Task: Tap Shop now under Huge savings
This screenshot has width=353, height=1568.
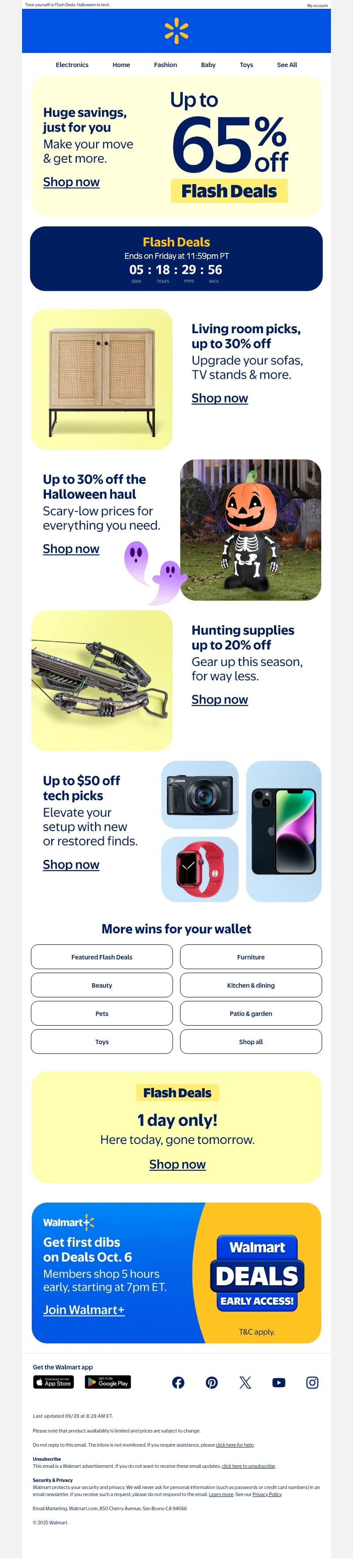Action: click(71, 182)
